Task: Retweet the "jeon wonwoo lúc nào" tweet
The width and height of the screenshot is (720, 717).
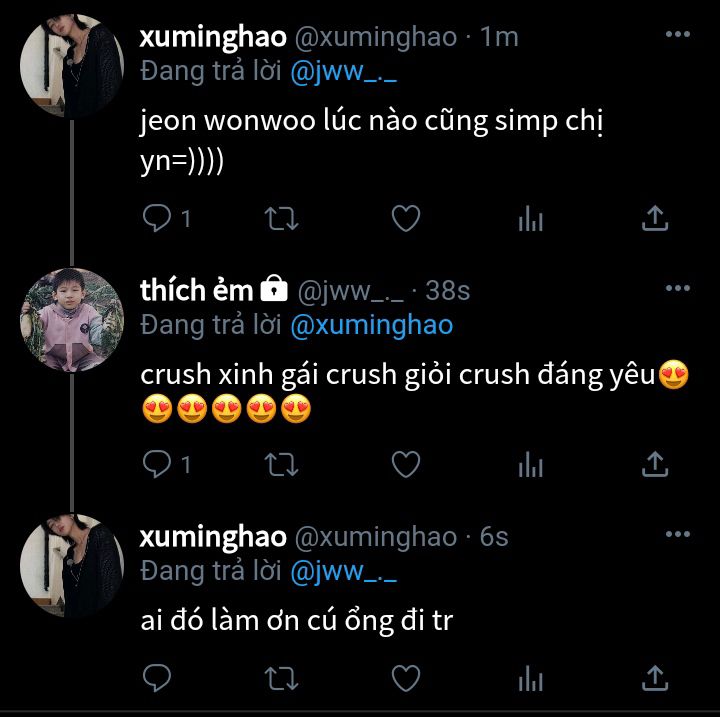Action: 283,218
